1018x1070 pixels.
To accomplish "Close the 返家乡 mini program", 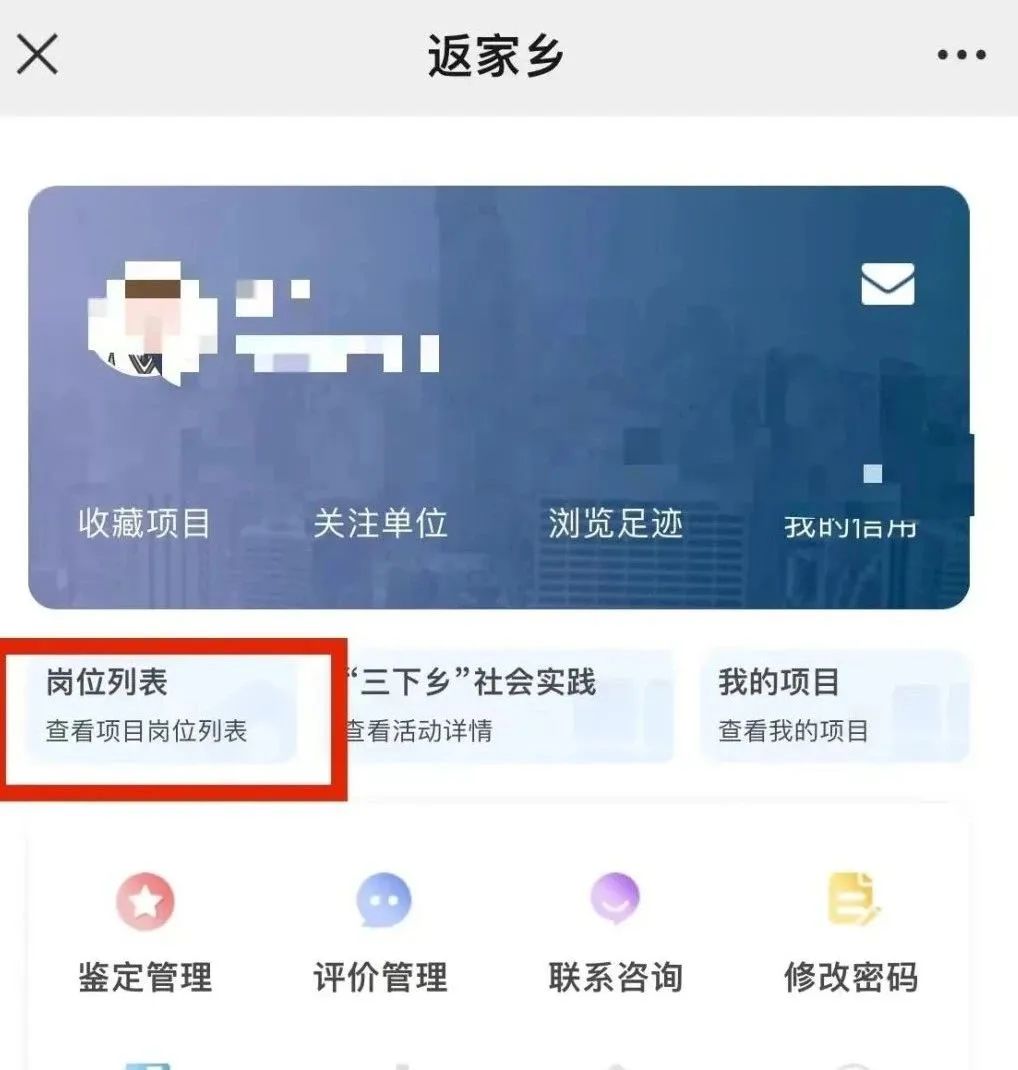I will pos(39,54).
